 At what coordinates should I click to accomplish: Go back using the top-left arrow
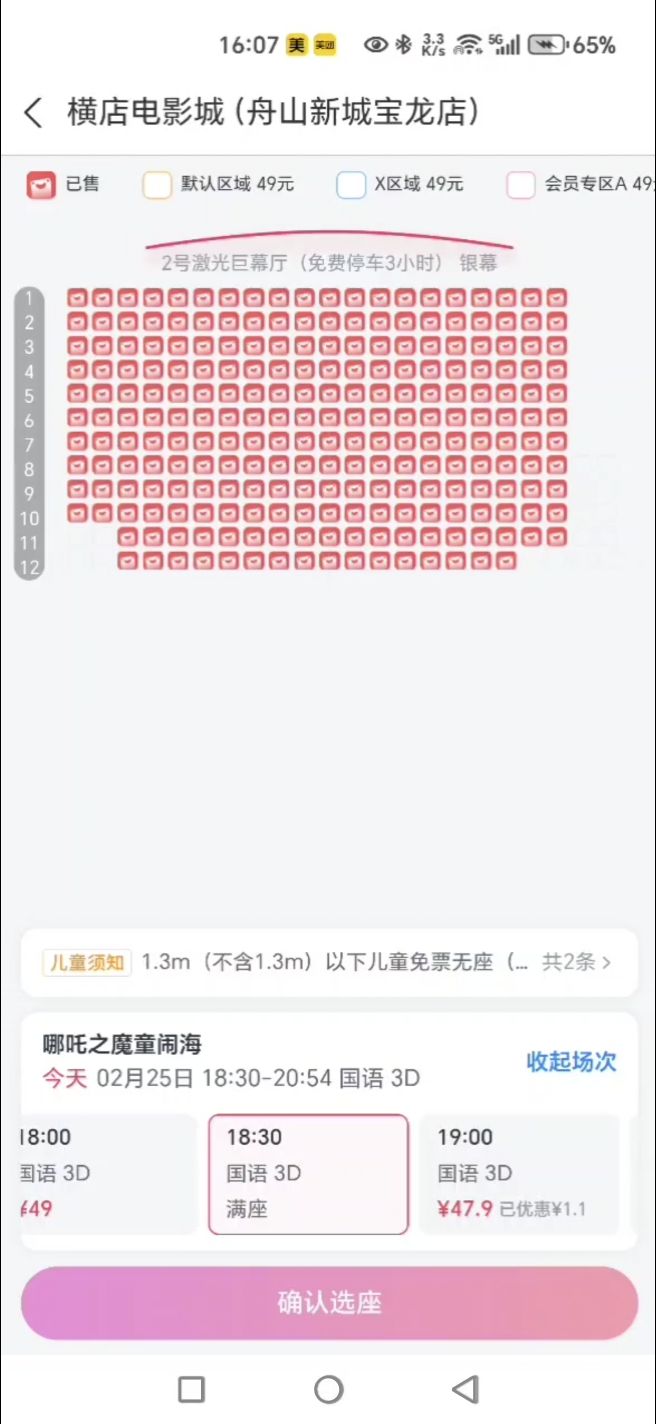33,112
